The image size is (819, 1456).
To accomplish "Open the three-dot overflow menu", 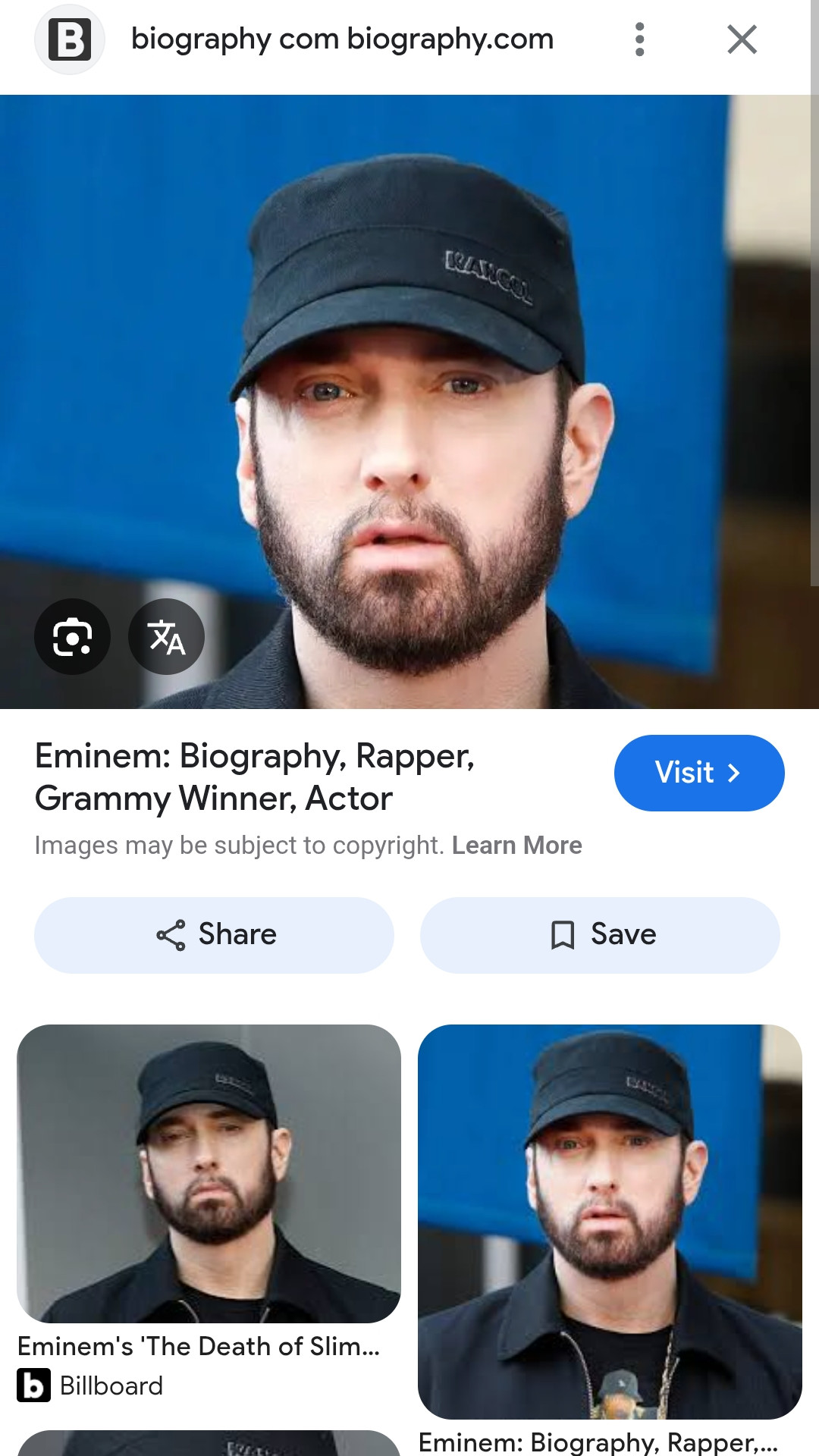I will 639,39.
